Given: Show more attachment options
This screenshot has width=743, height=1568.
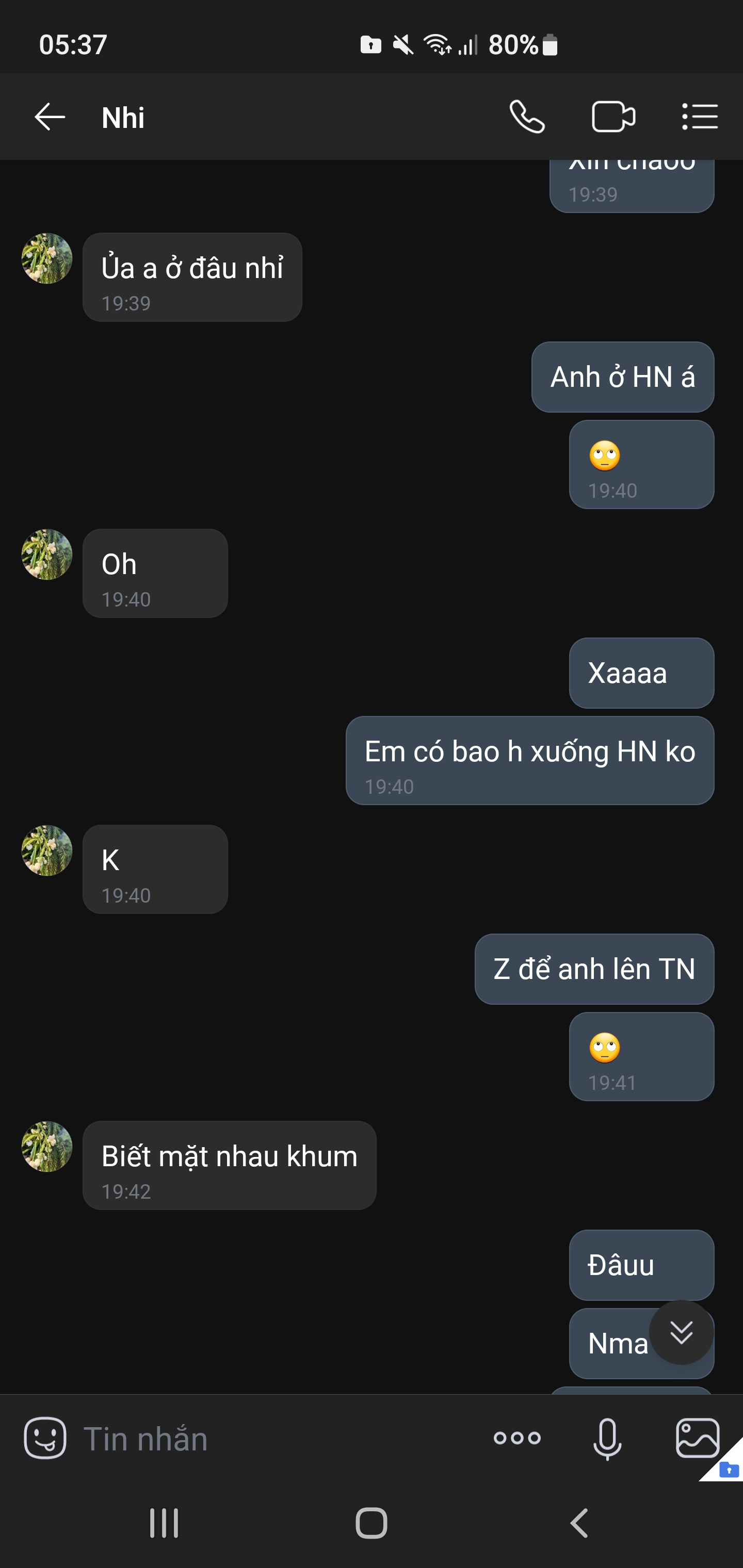Looking at the screenshot, I should 517,1438.
